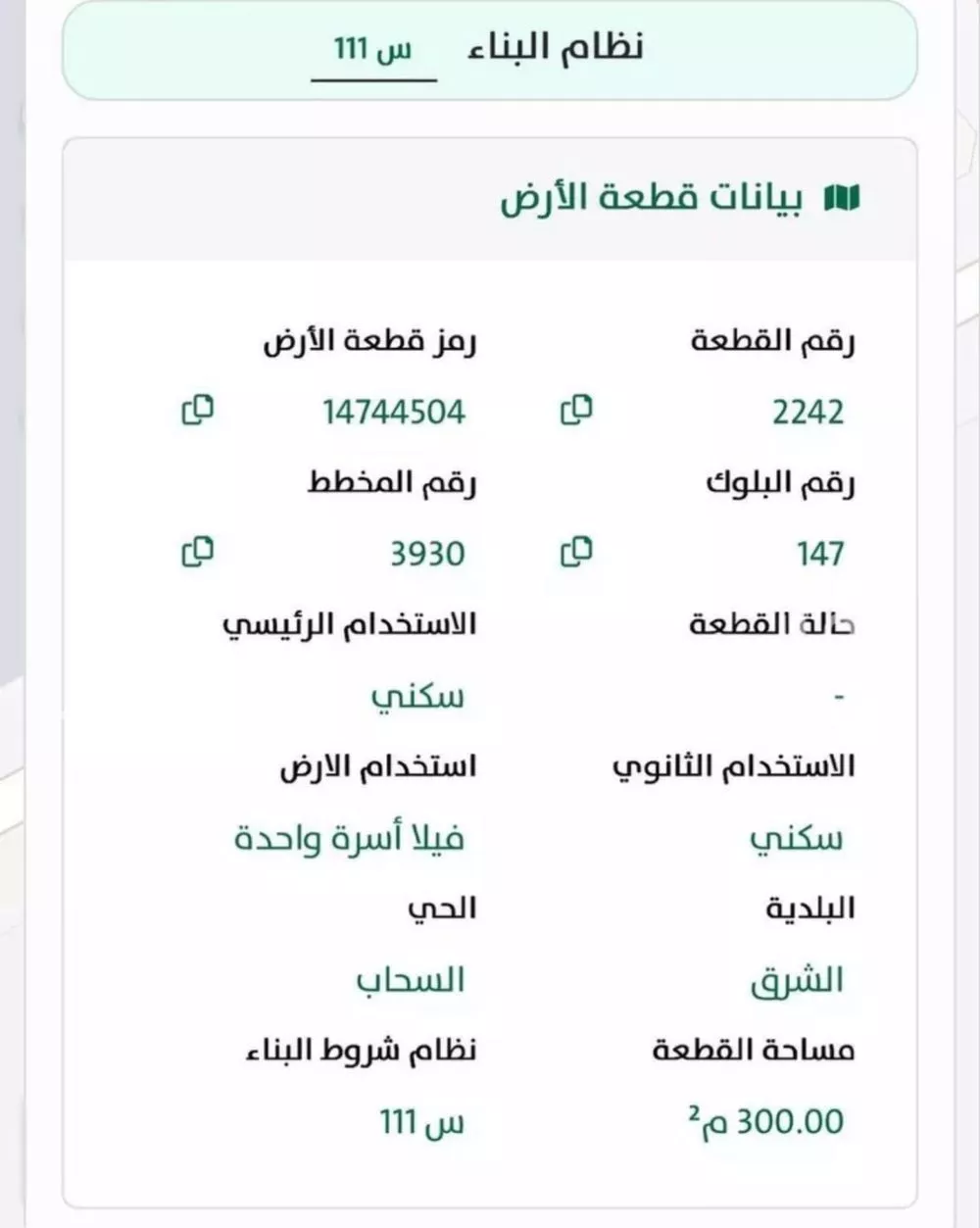Open the حالة القطعة dash field
Image resolution: width=980 pixels, height=1228 pixels.
point(839,695)
